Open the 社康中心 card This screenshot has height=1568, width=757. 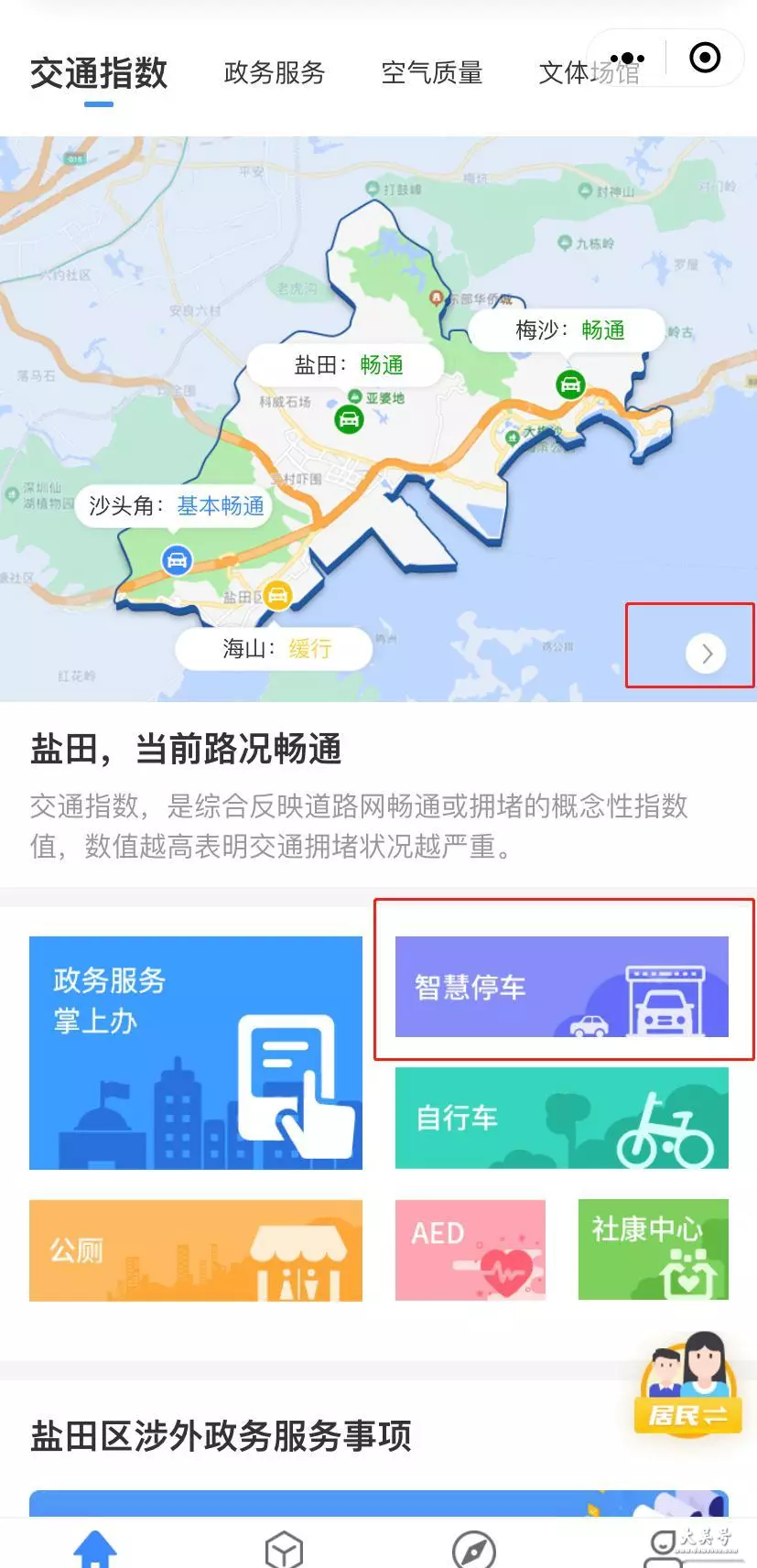(654, 1249)
